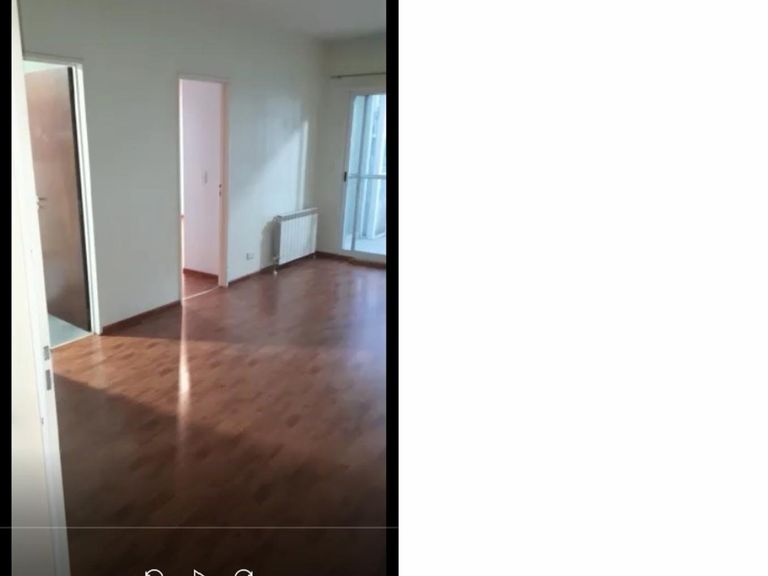This screenshot has width=768, height=576.
Task: Skip forward in the video
Action: [244, 573]
